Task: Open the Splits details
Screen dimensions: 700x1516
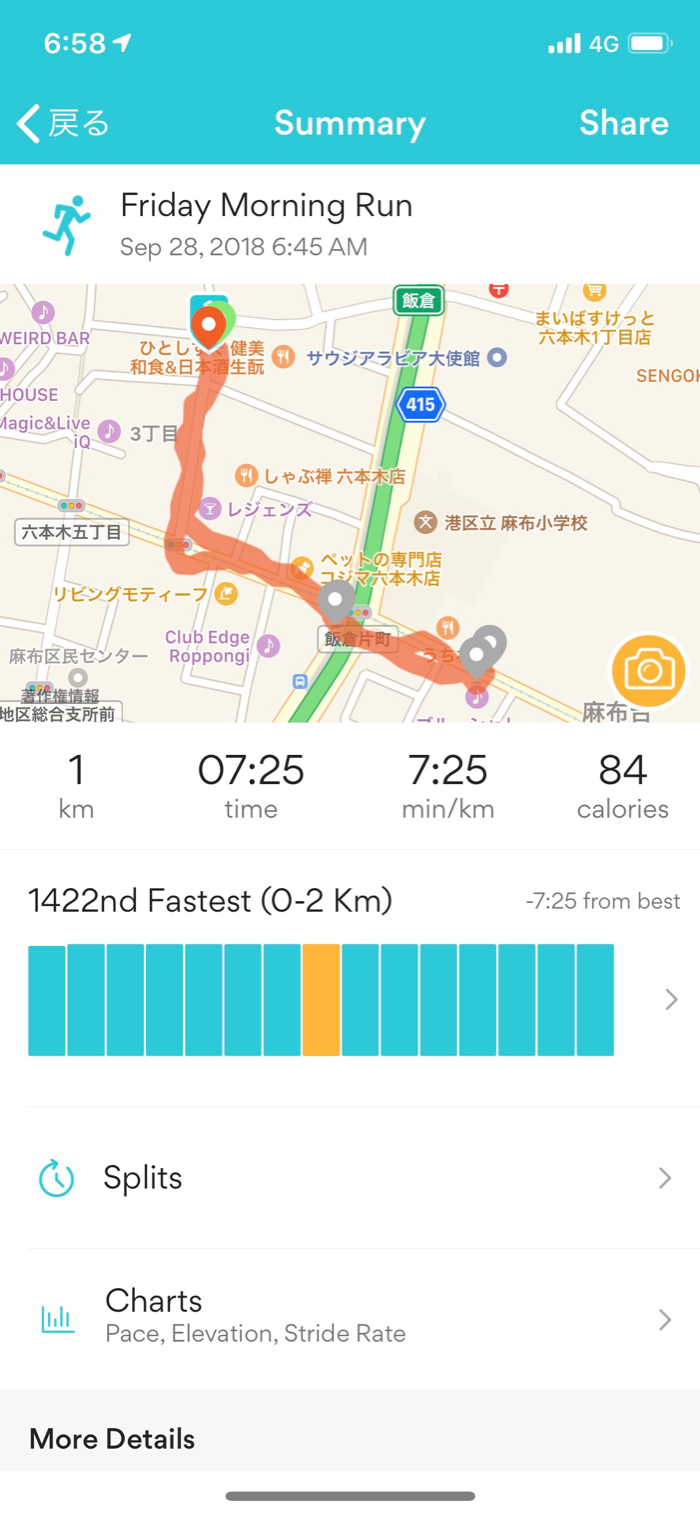Action: pyautogui.click(x=350, y=1178)
